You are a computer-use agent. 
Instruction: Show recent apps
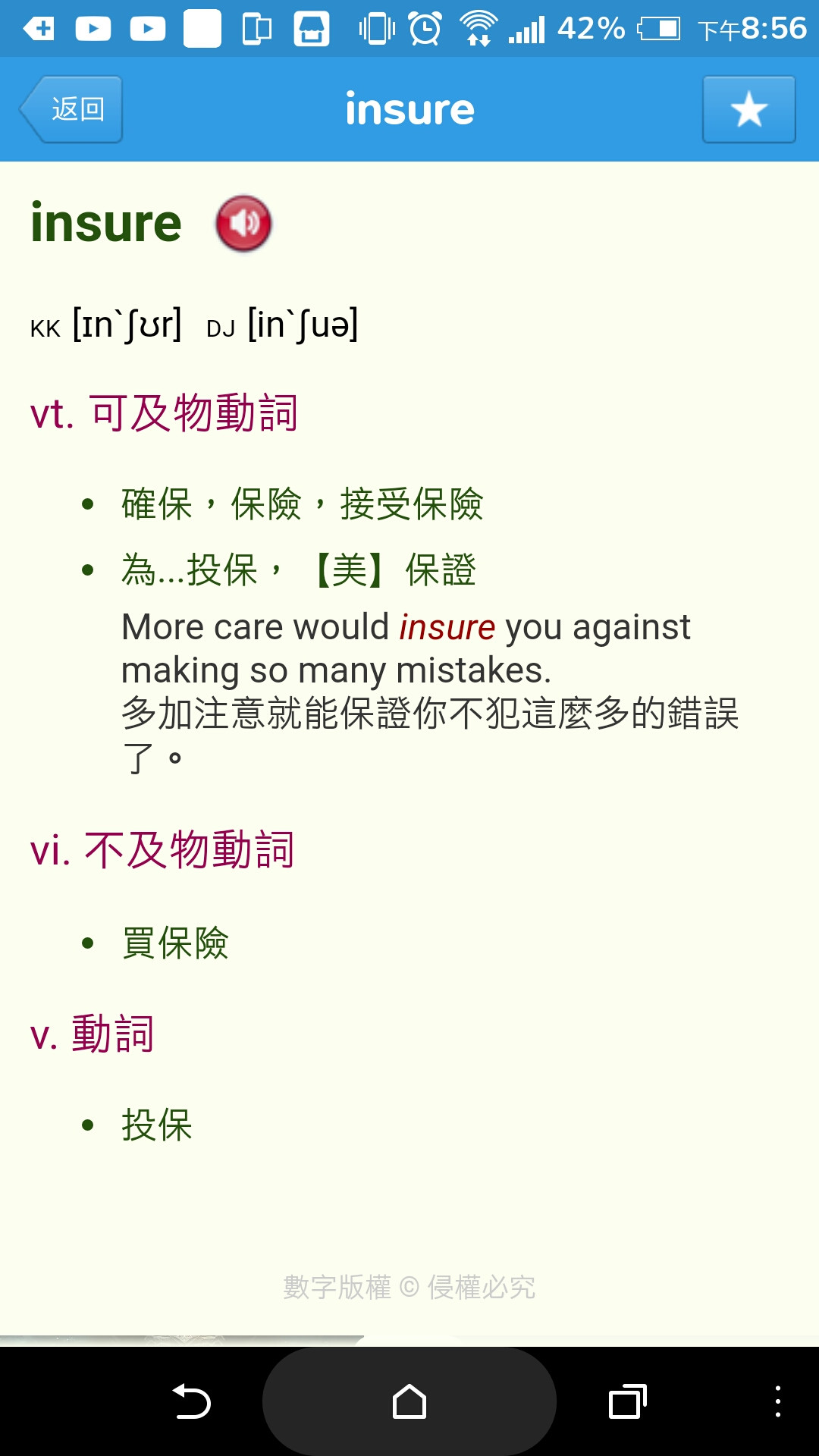point(628,1401)
